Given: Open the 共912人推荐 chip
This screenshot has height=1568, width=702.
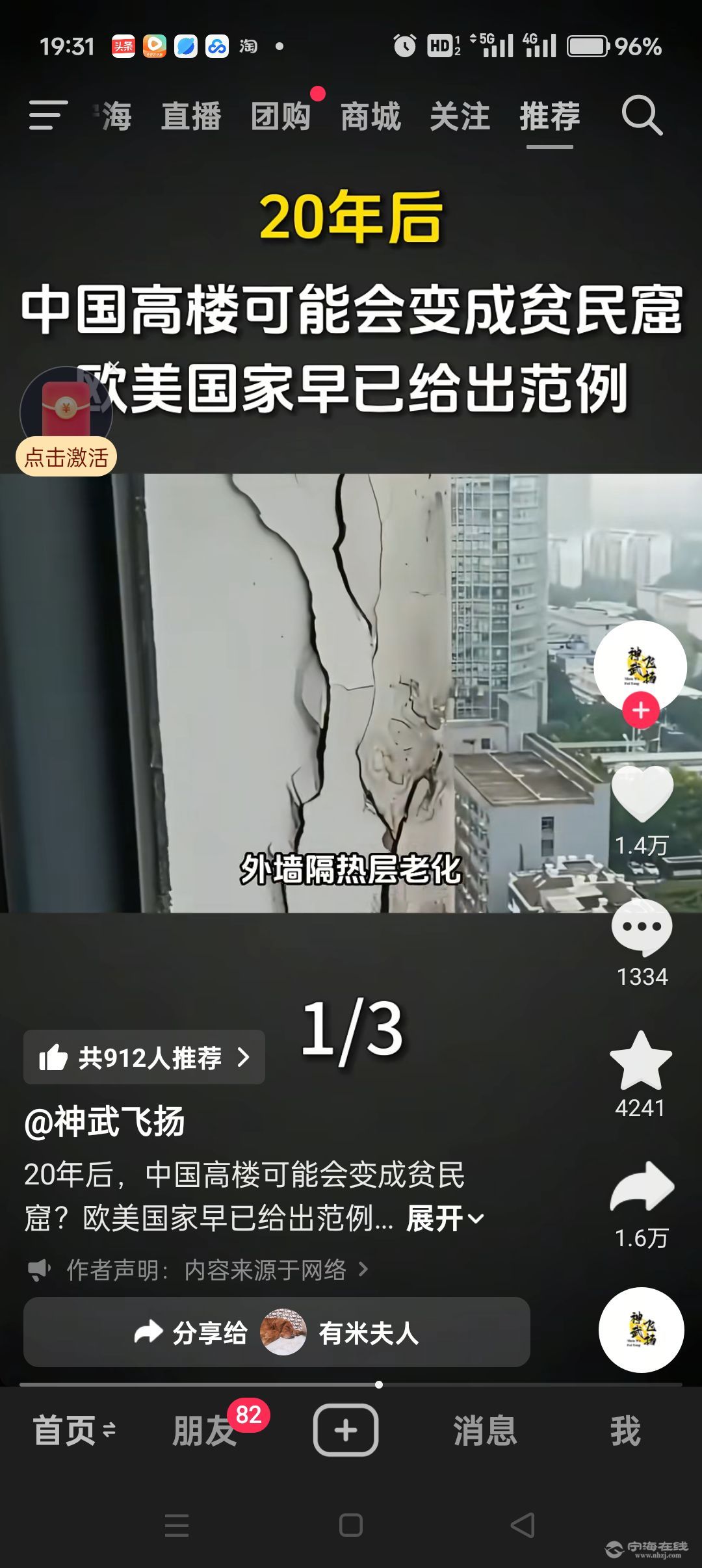Looking at the screenshot, I should tap(144, 1058).
